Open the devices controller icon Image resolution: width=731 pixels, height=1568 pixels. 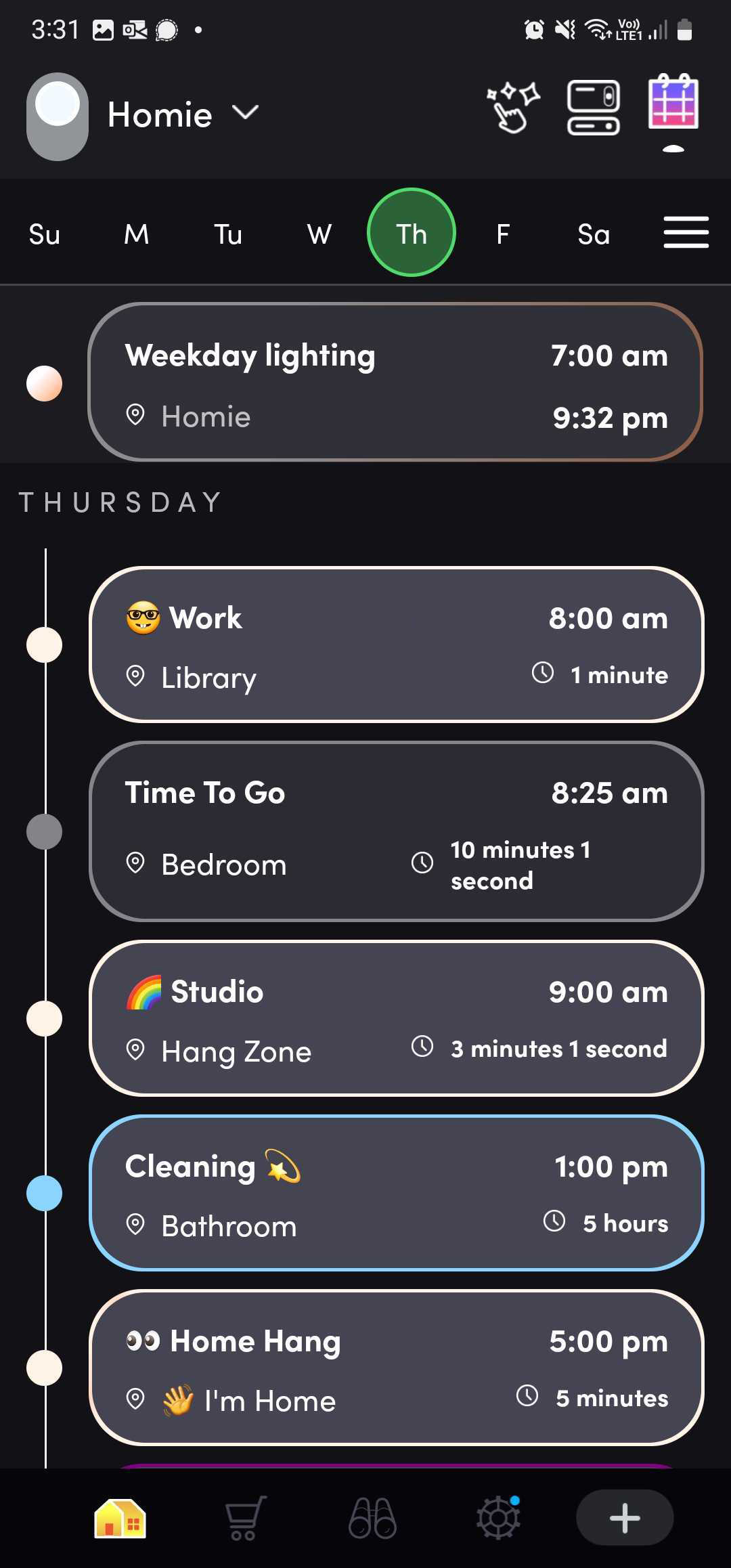click(x=593, y=107)
